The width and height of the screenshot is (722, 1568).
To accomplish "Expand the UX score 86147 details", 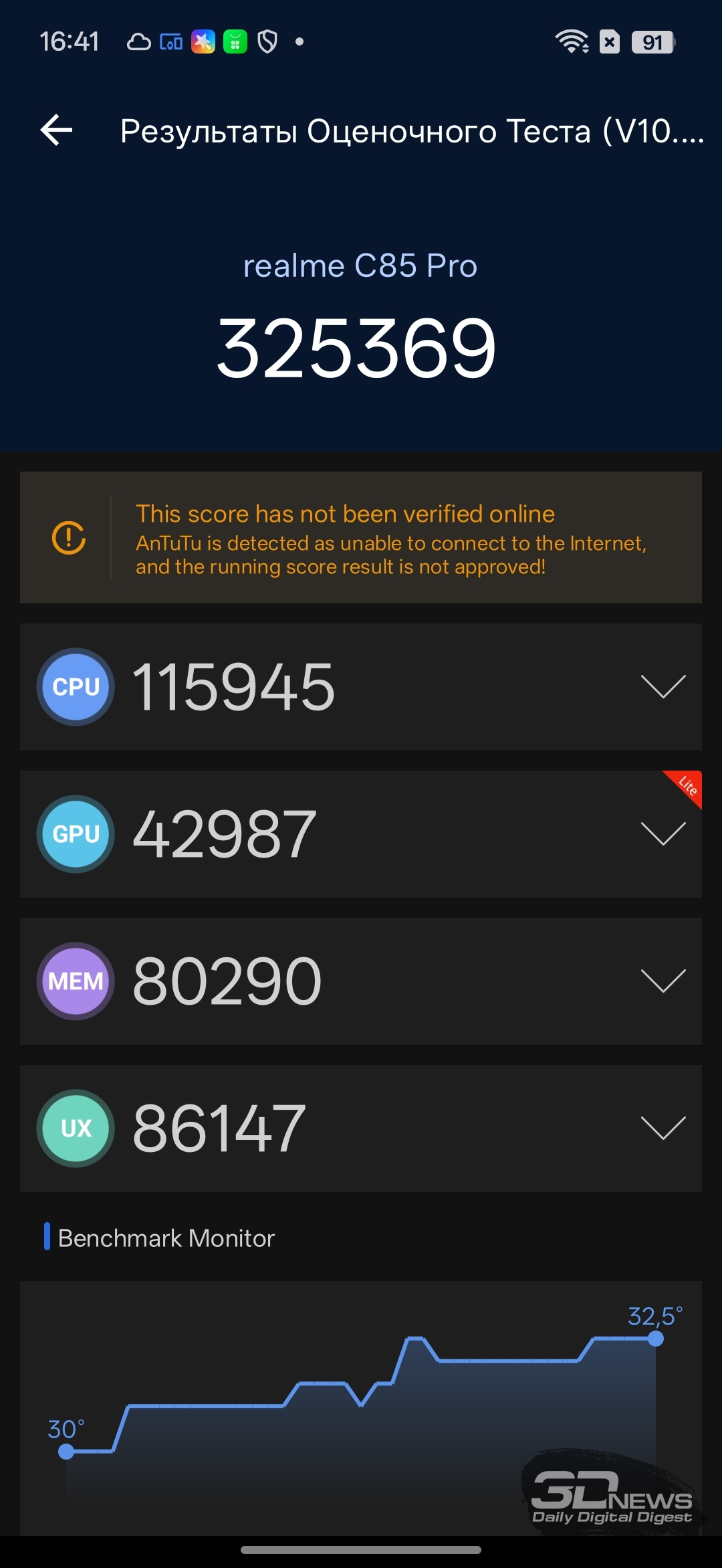I will click(x=663, y=1128).
